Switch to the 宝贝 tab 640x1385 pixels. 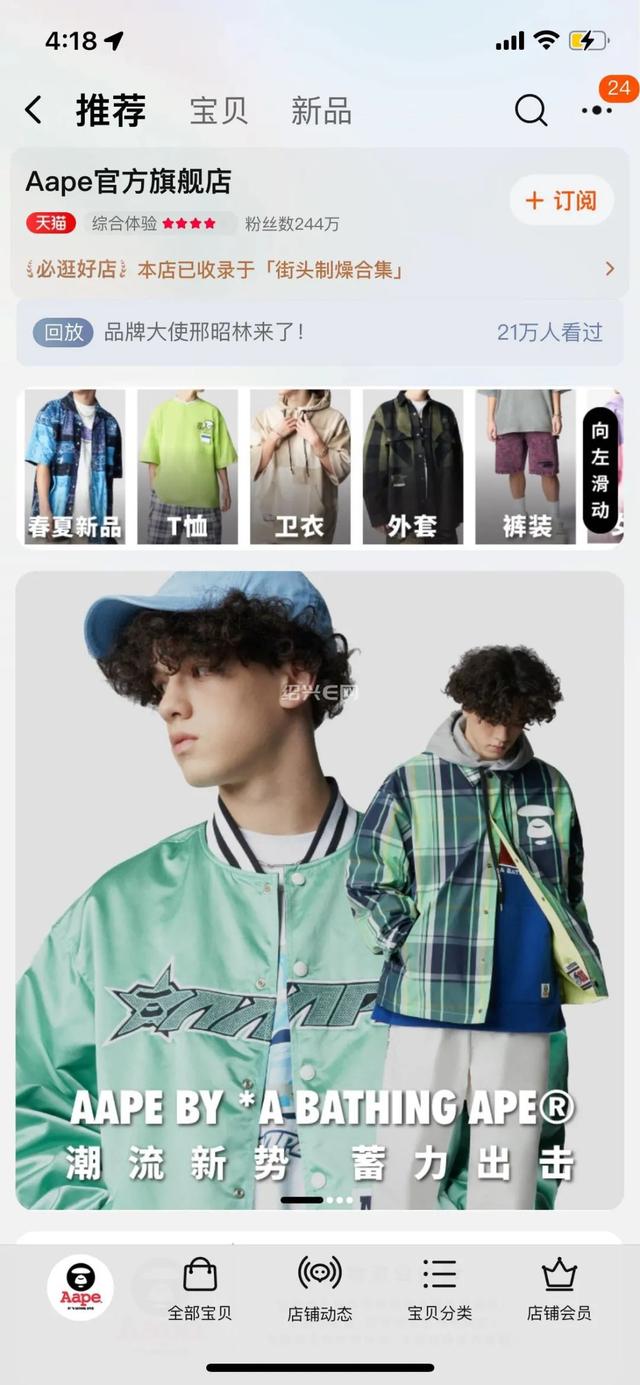click(x=219, y=110)
